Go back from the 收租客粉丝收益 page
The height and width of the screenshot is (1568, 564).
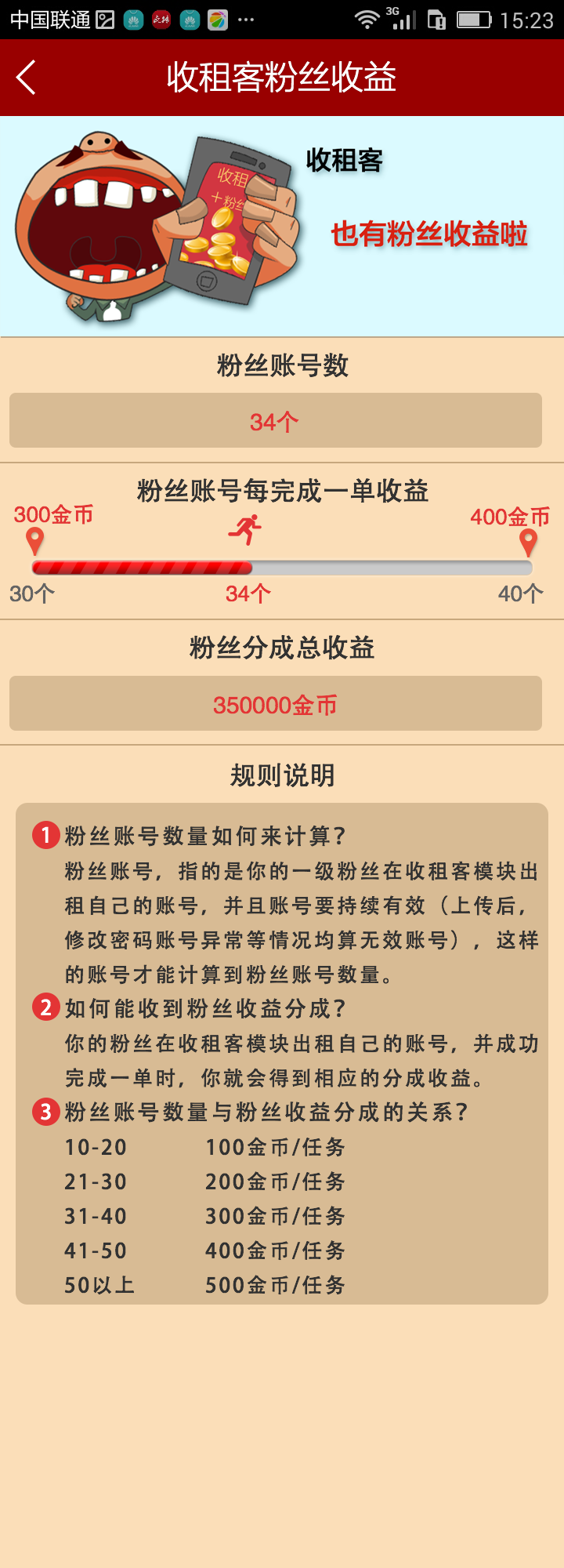click(27, 78)
